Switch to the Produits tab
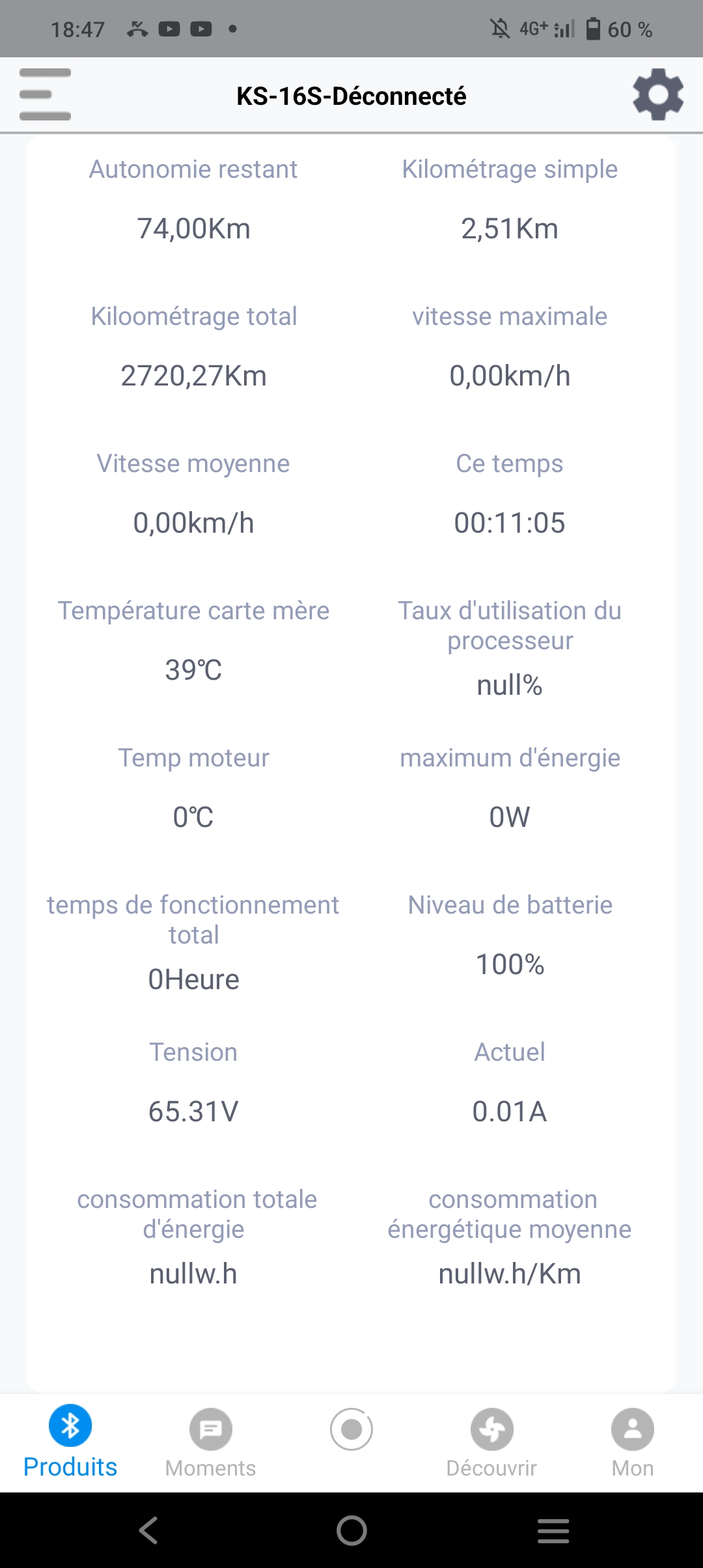The width and height of the screenshot is (703, 1568). click(70, 1442)
